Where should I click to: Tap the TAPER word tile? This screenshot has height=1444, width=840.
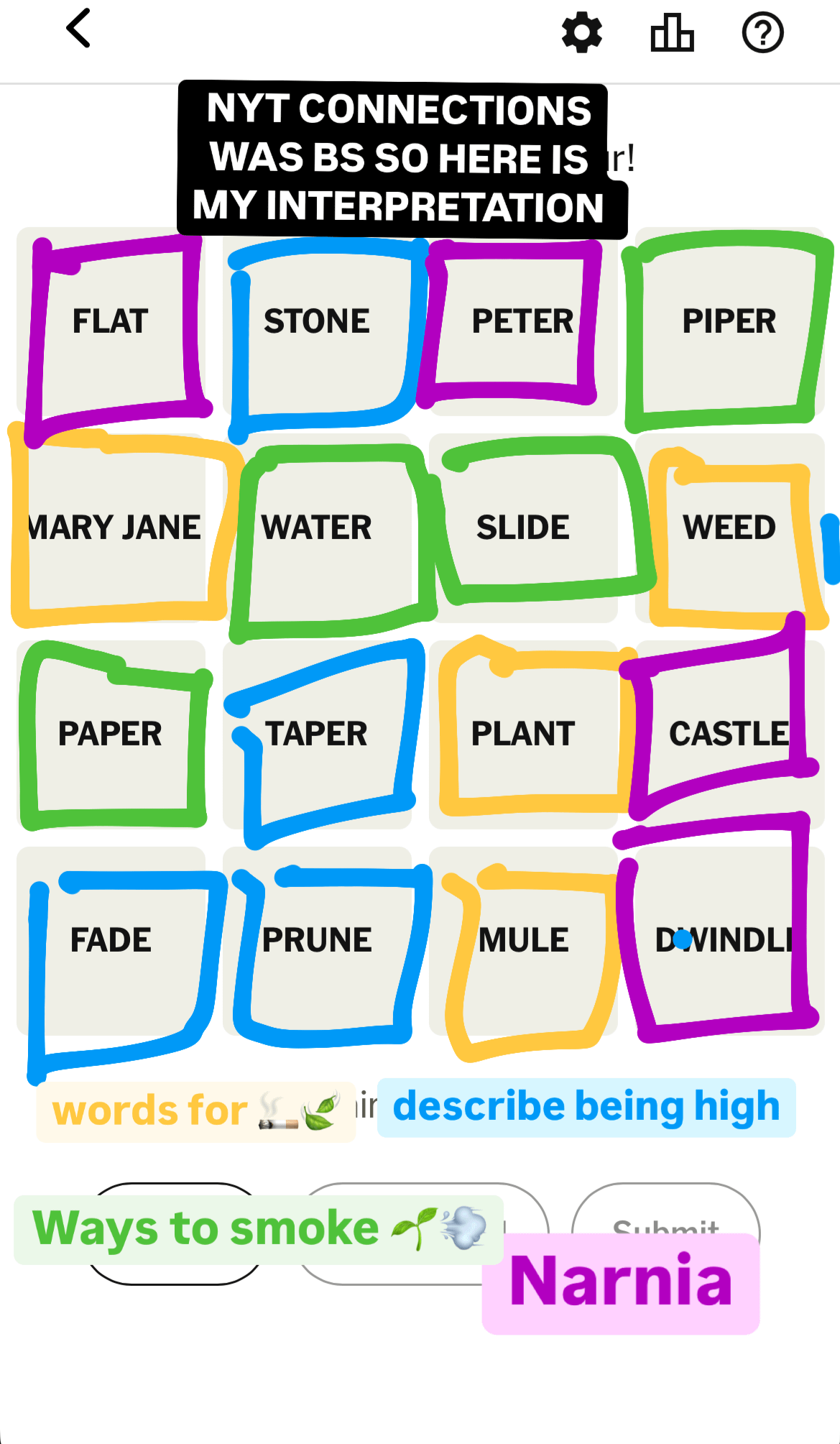[x=317, y=734]
